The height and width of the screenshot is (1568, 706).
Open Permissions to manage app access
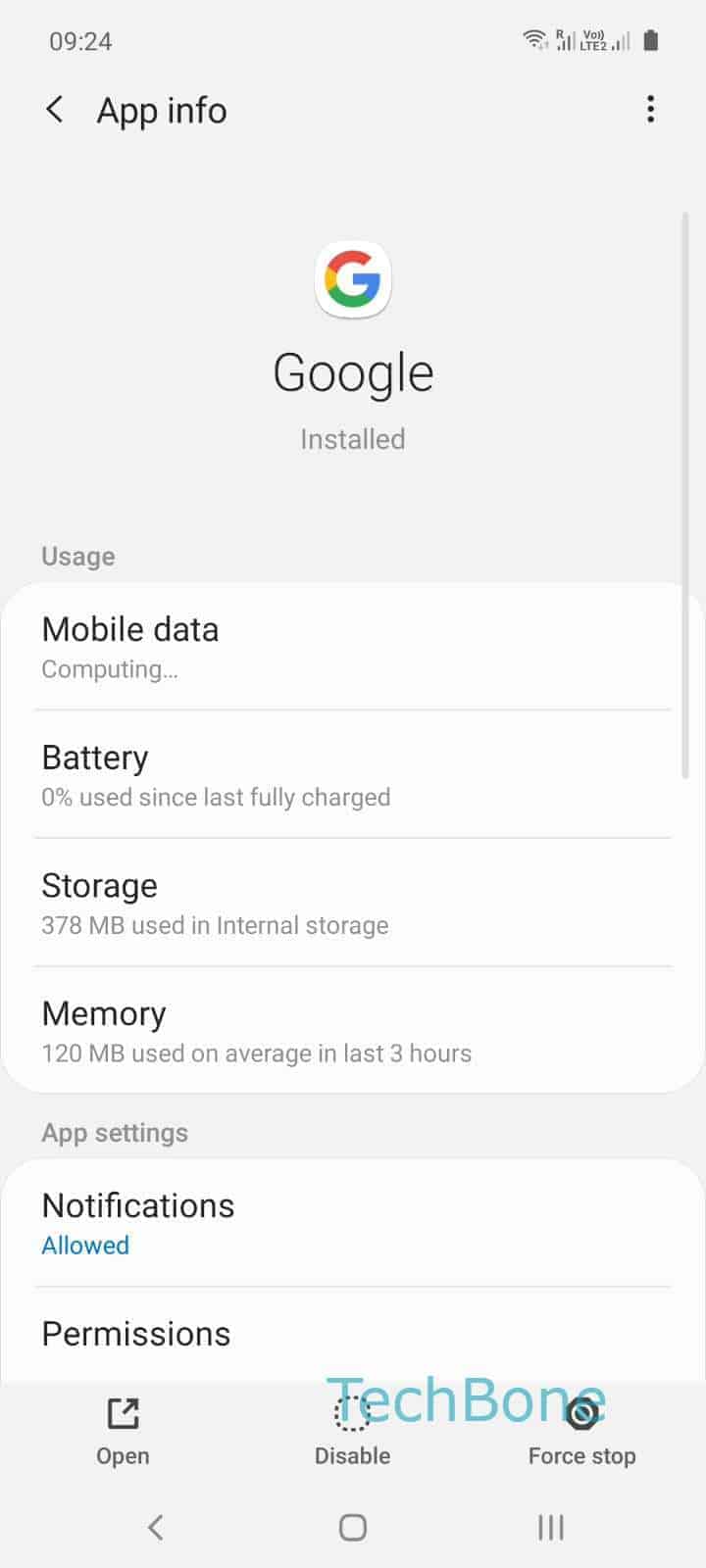(x=353, y=1333)
